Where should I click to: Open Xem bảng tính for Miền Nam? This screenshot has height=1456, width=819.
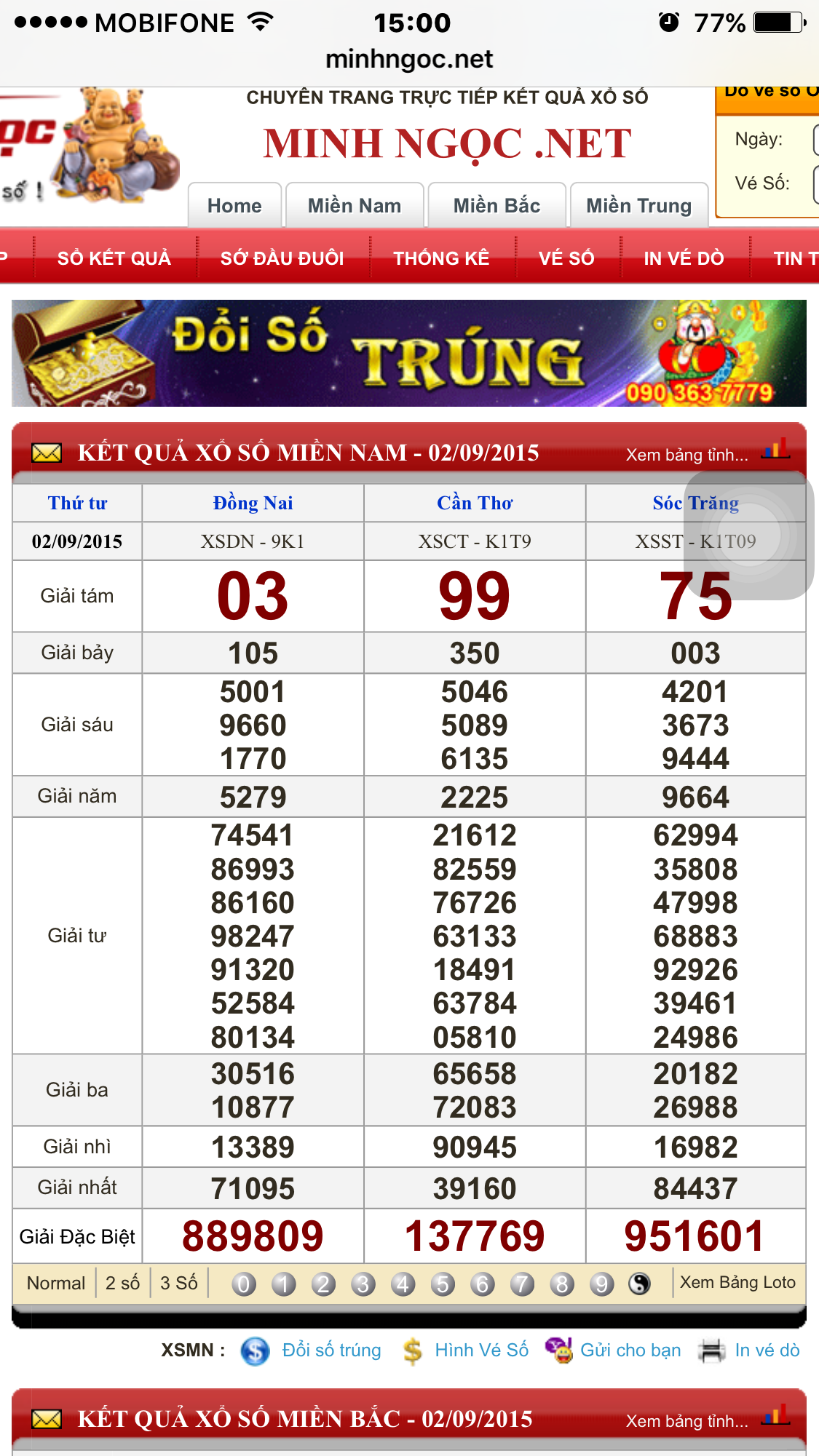[x=687, y=455]
